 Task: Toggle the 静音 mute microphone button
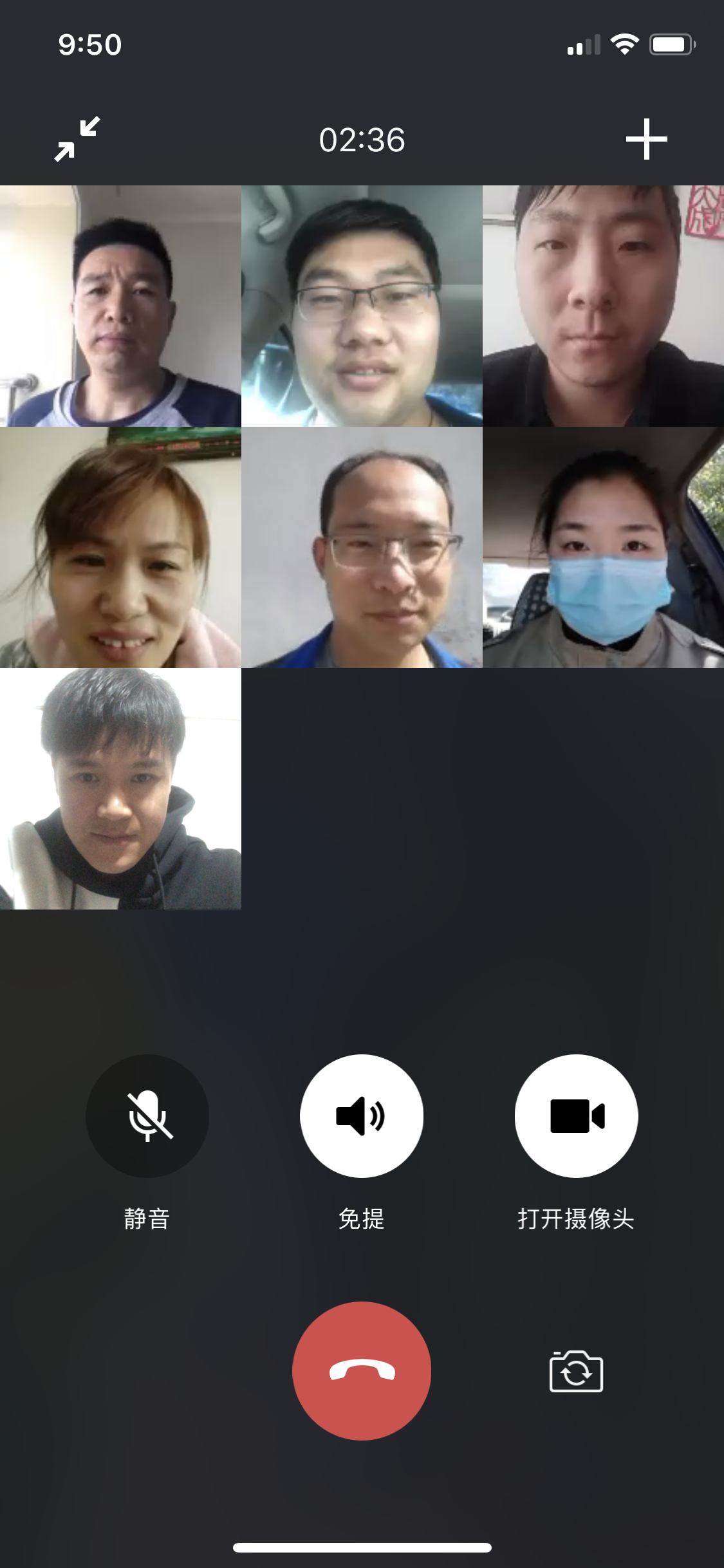coord(147,1115)
